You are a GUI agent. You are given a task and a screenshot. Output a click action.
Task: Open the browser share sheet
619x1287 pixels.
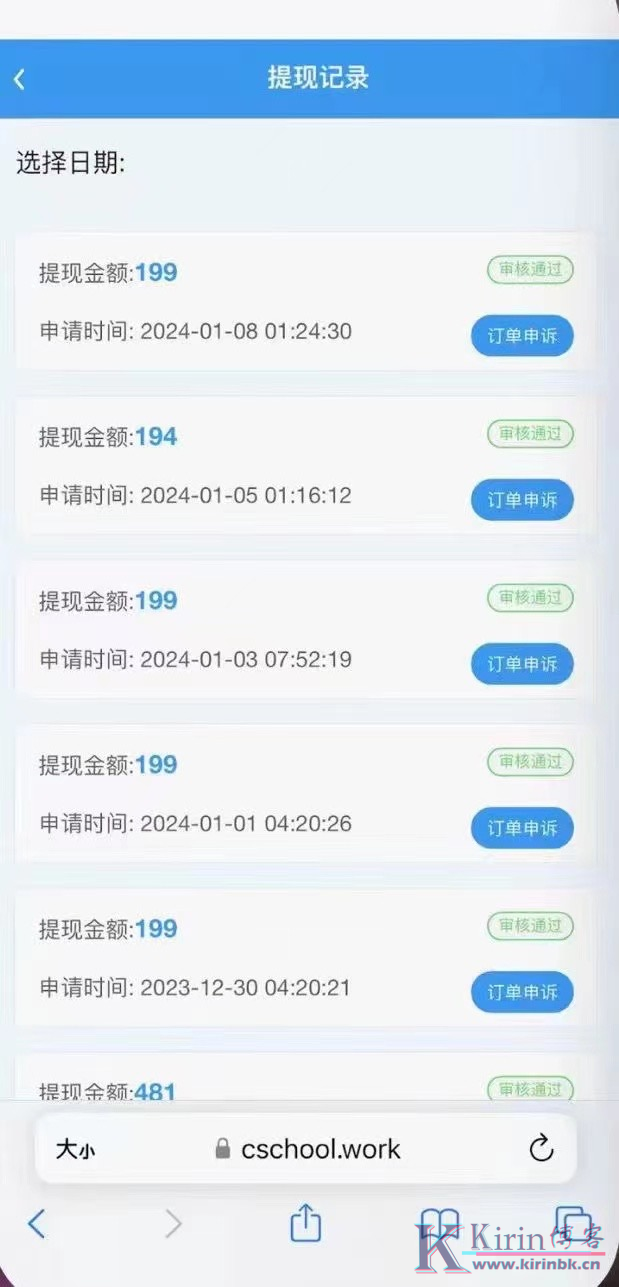click(x=306, y=1221)
